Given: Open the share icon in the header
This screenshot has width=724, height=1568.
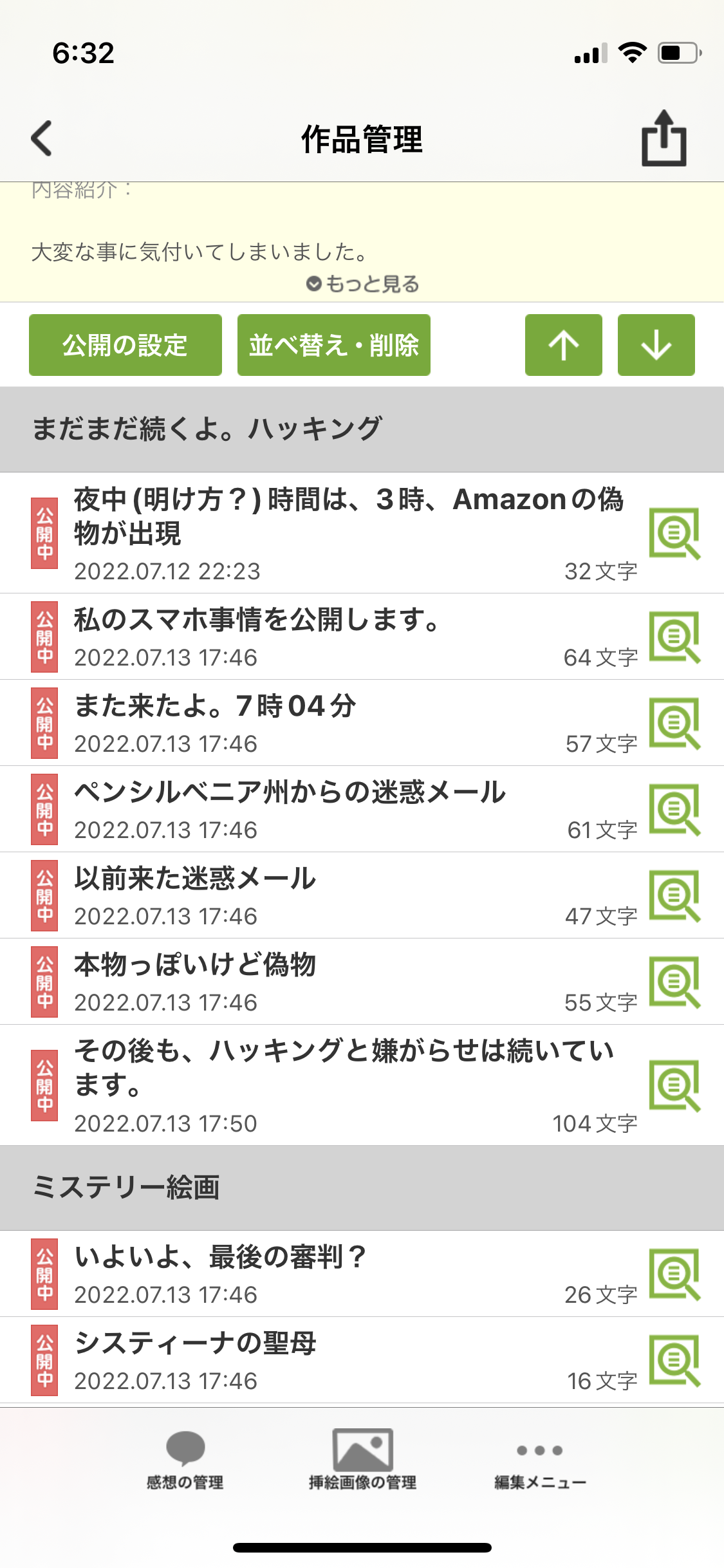Looking at the screenshot, I should (x=664, y=138).
